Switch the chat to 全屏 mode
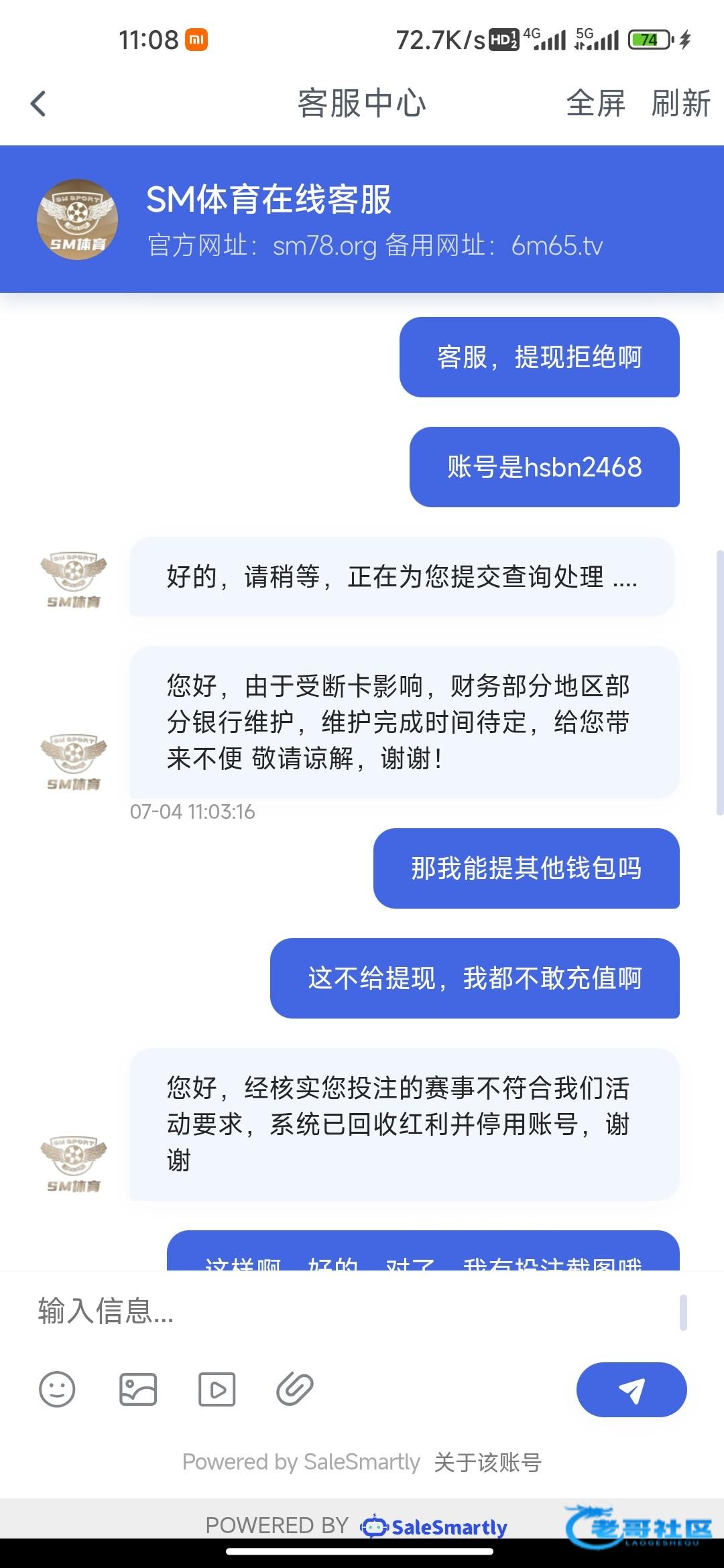This screenshot has height=1568, width=724. click(595, 104)
